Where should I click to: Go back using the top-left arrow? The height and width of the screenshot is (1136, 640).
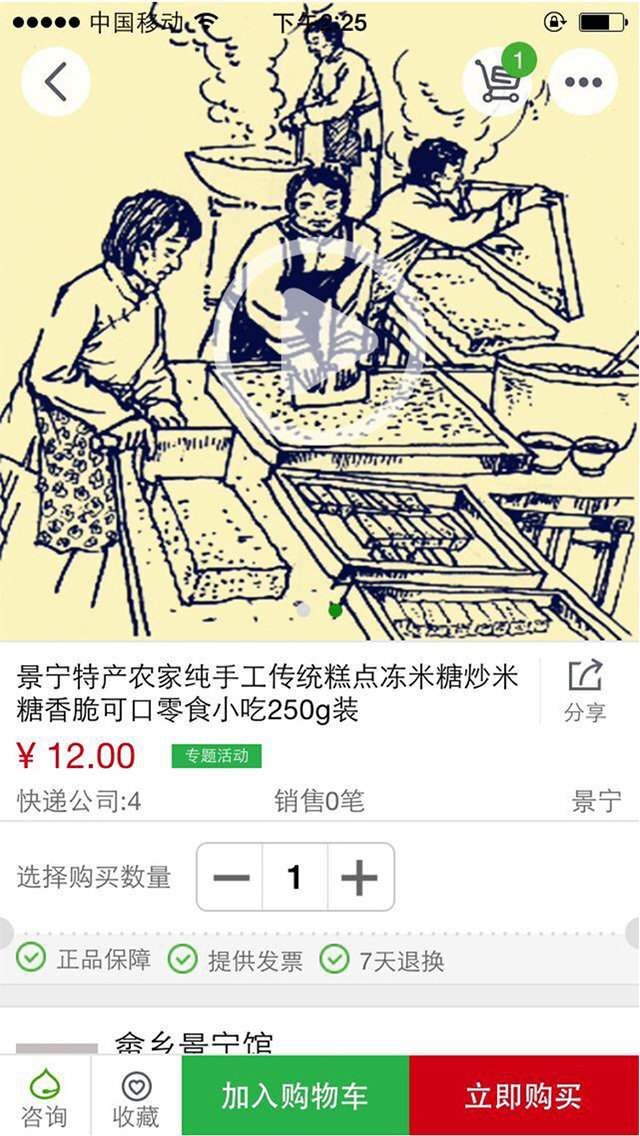point(56,82)
